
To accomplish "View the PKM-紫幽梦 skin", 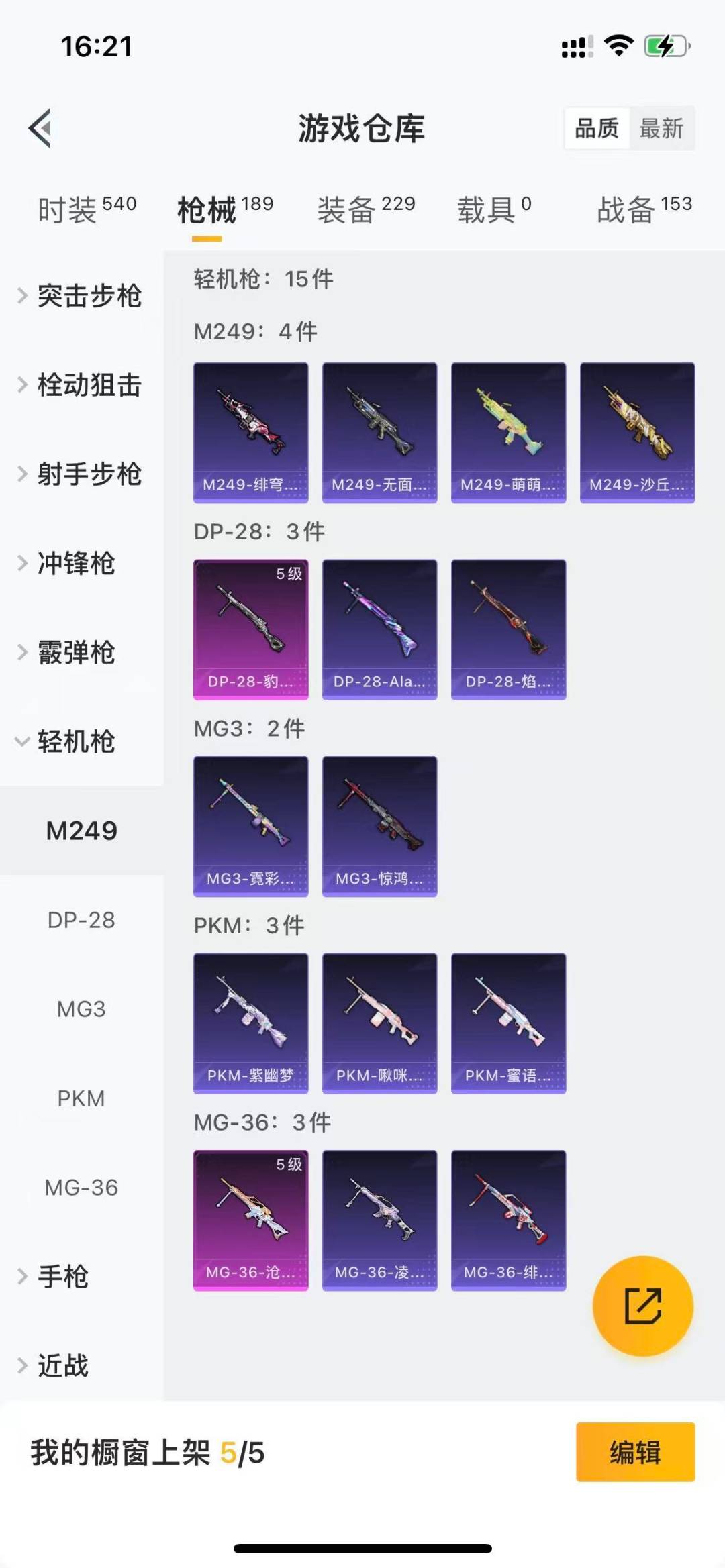I will tap(251, 1023).
